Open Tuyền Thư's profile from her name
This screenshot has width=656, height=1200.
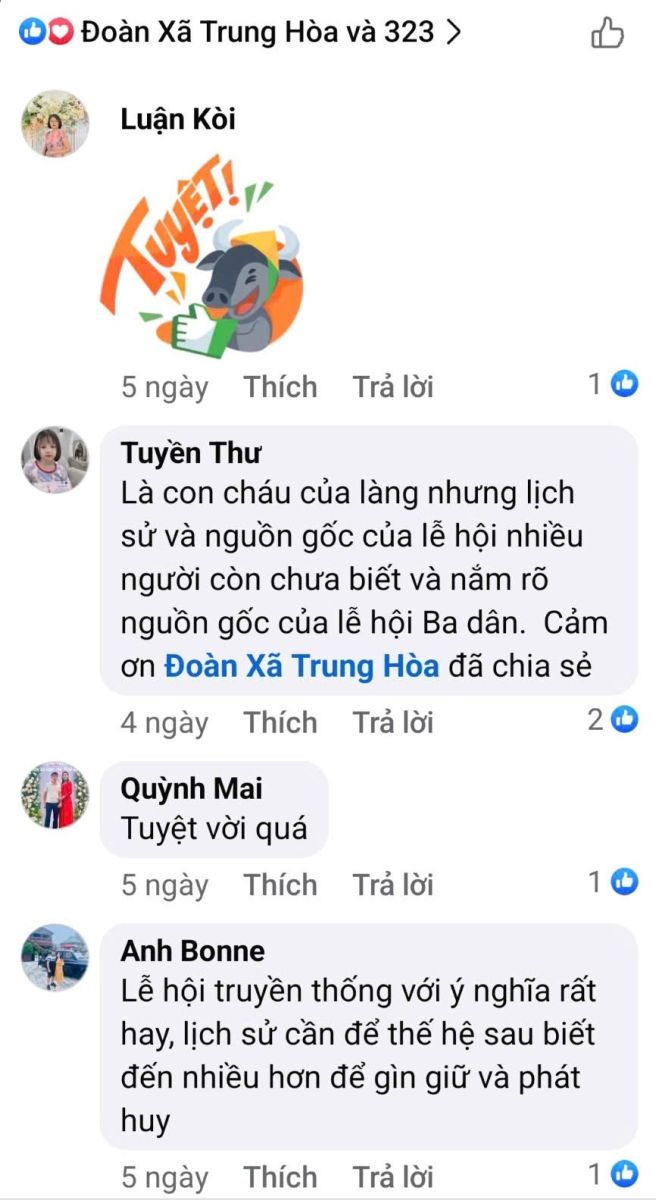[x=190, y=453]
